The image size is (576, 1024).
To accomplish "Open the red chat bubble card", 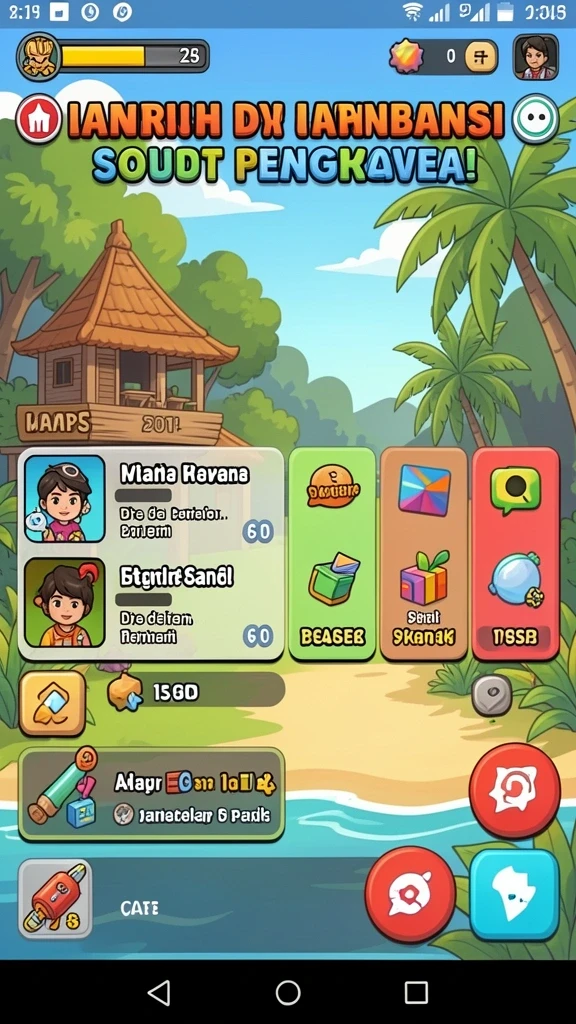I will tap(515, 553).
